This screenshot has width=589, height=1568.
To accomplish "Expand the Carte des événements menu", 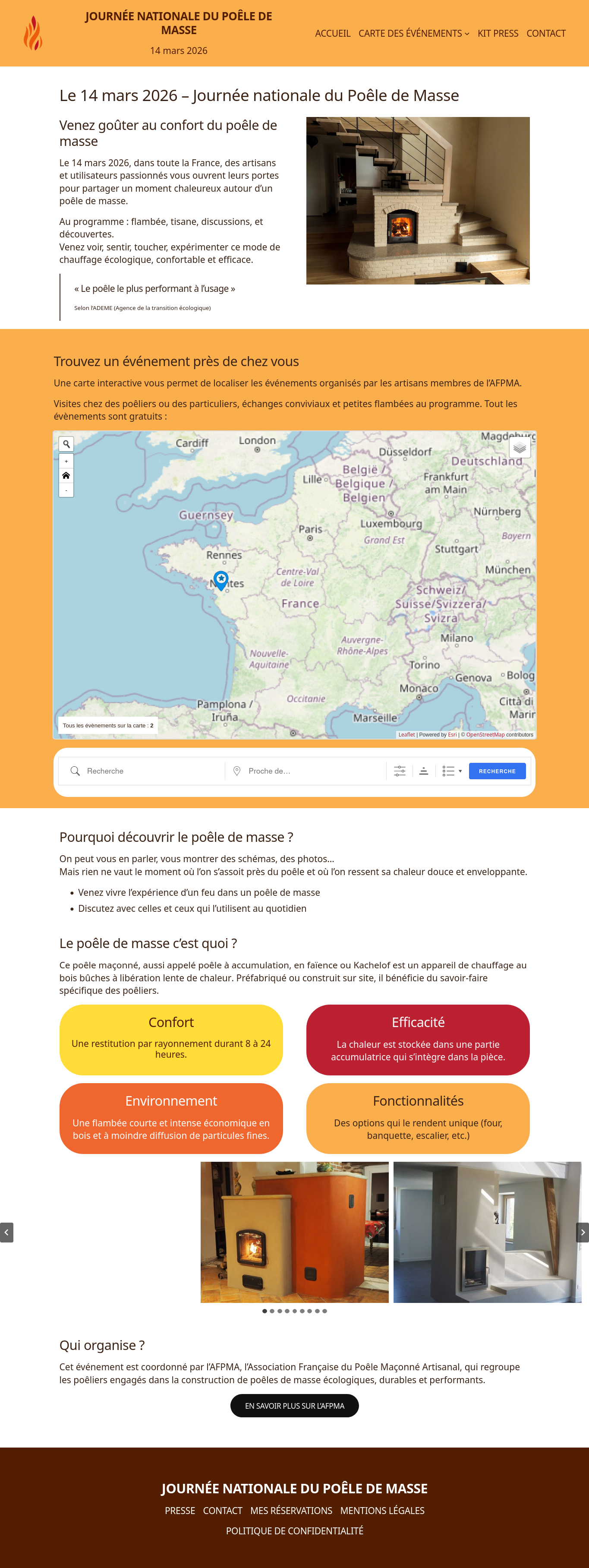I will pyautogui.click(x=413, y=34).
